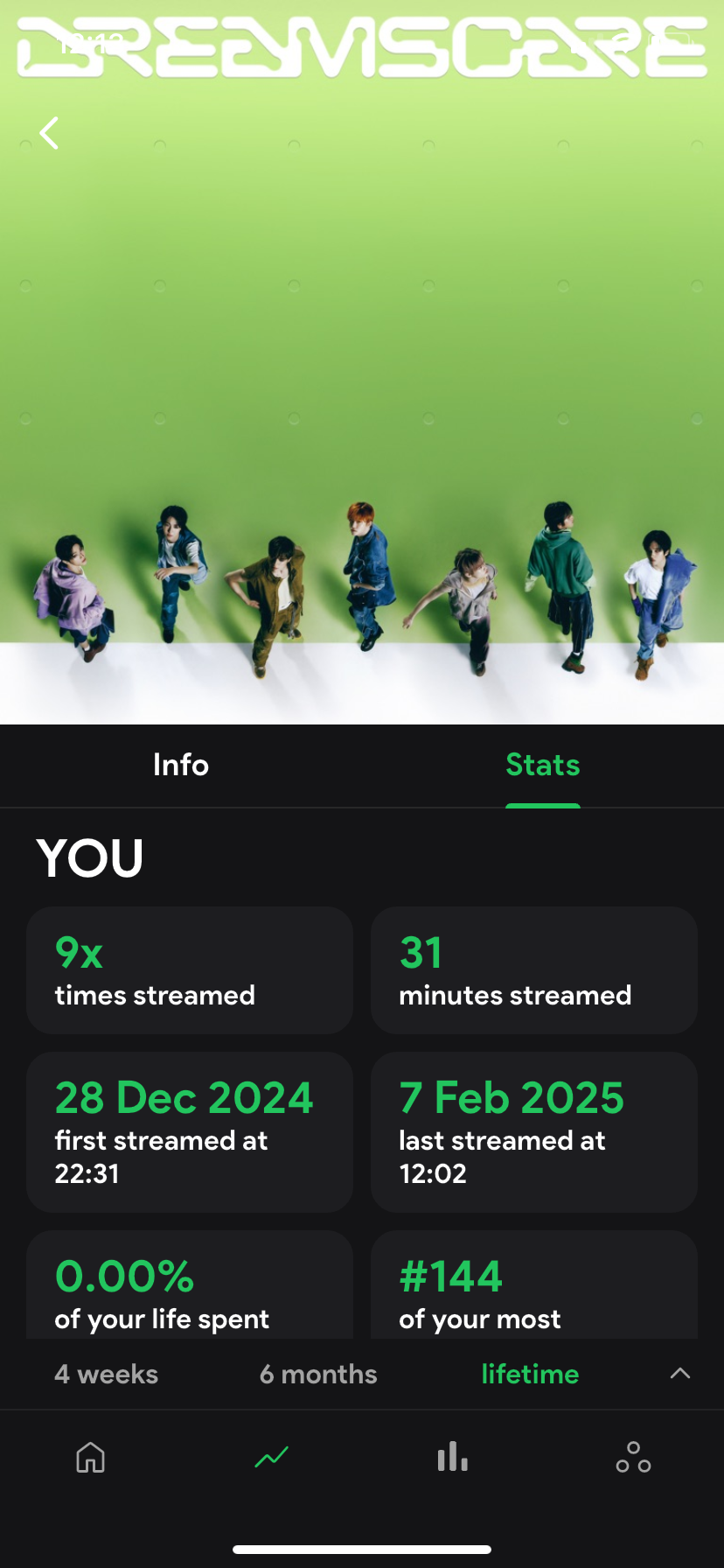This screenshot has width=724, height=1568.
Task: Go back using the arrow icon
Action: coord(50,134)
